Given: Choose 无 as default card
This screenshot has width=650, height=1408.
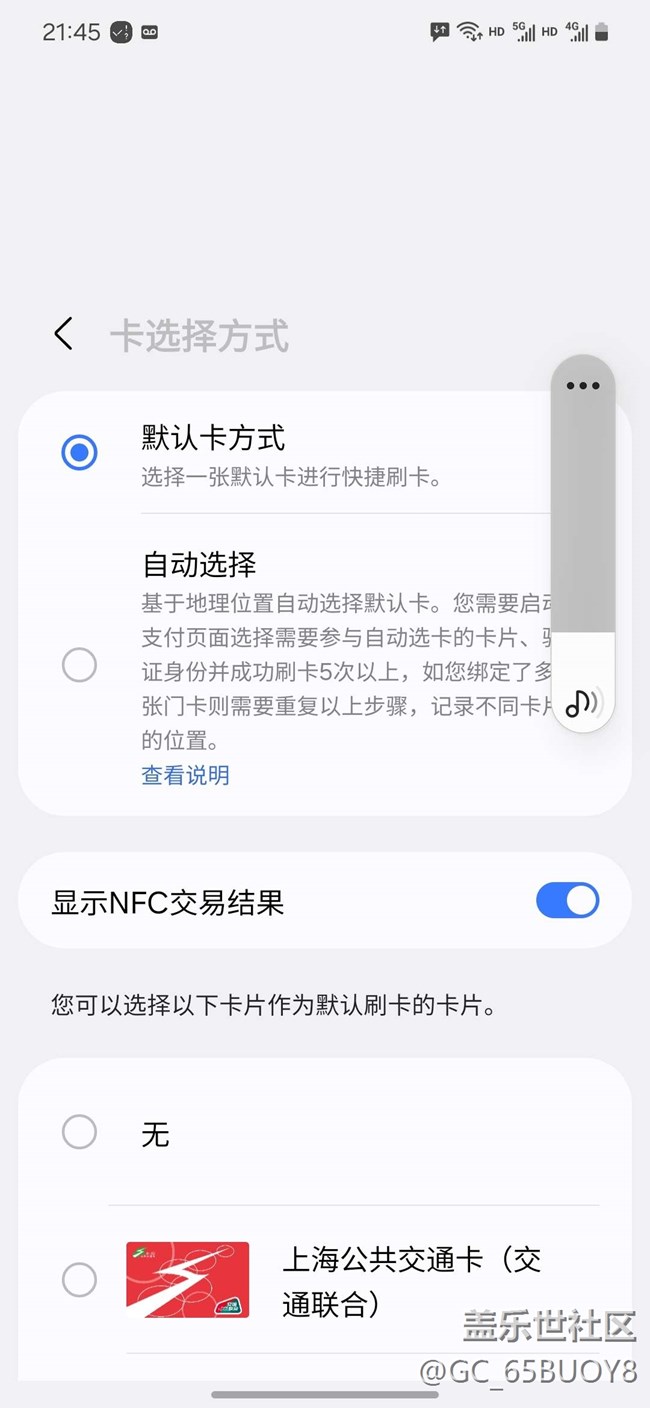Looking at the screenshot, I should click(x=79, y=1133).
